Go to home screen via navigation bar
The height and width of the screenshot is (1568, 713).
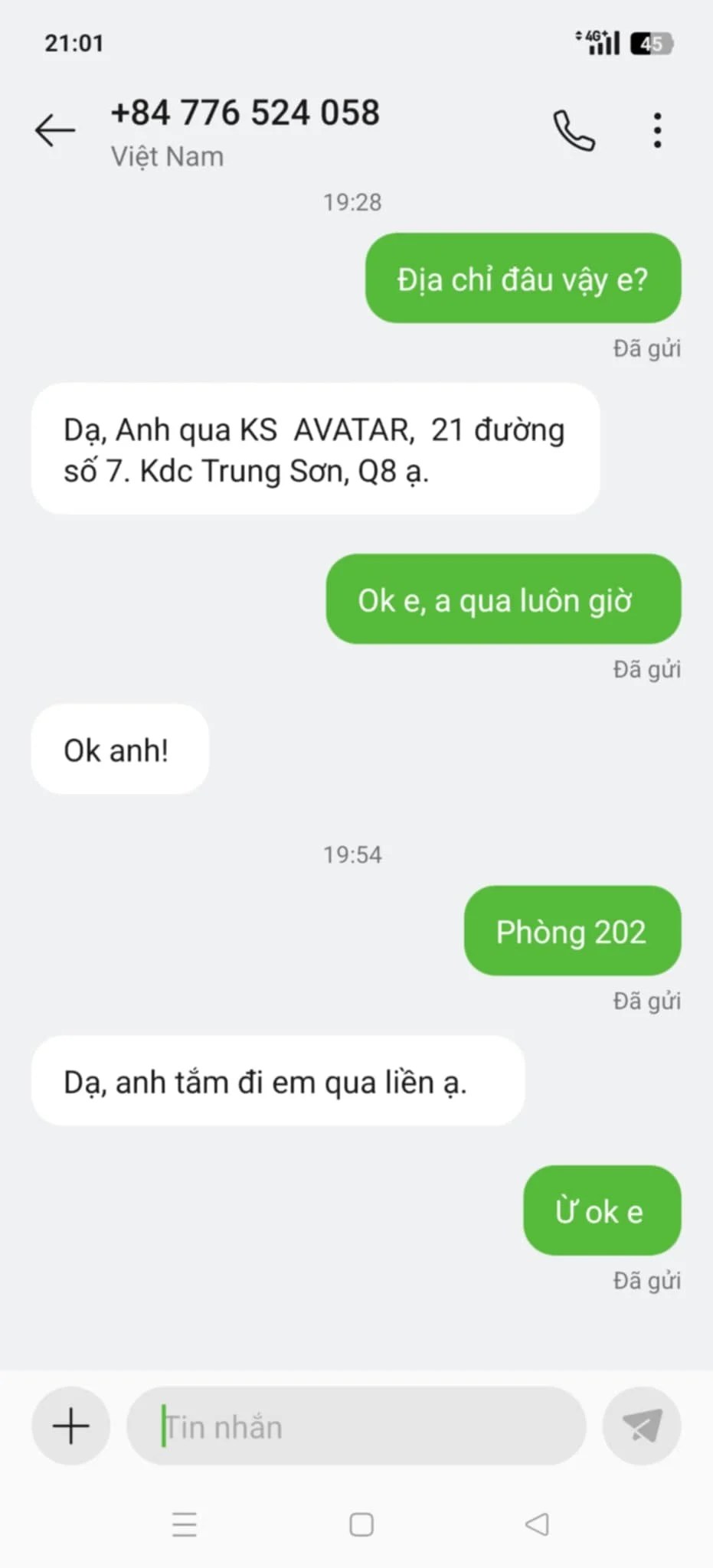[x=361, y=1524]
